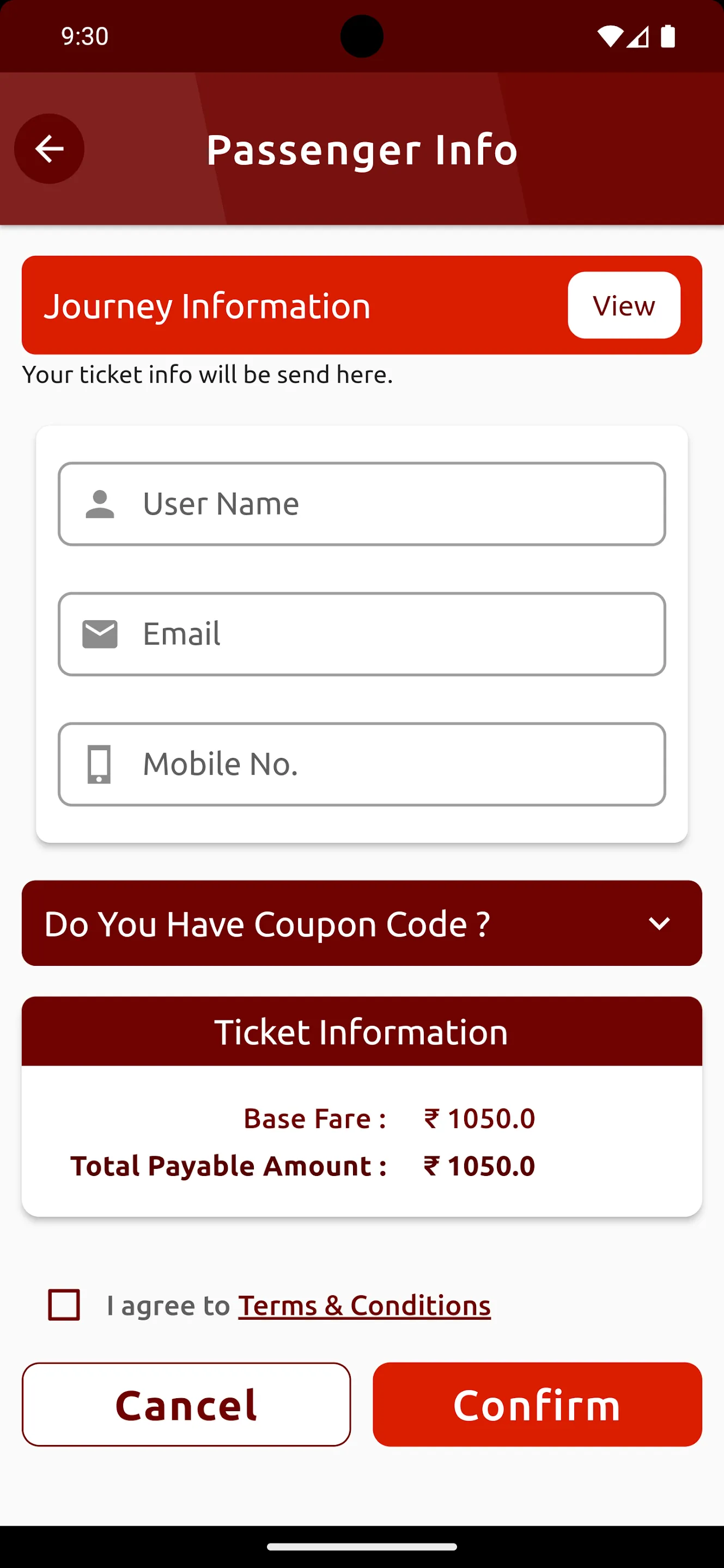Expand the coupon code section
Screen dimensions: 724x1568
(362, 923)
